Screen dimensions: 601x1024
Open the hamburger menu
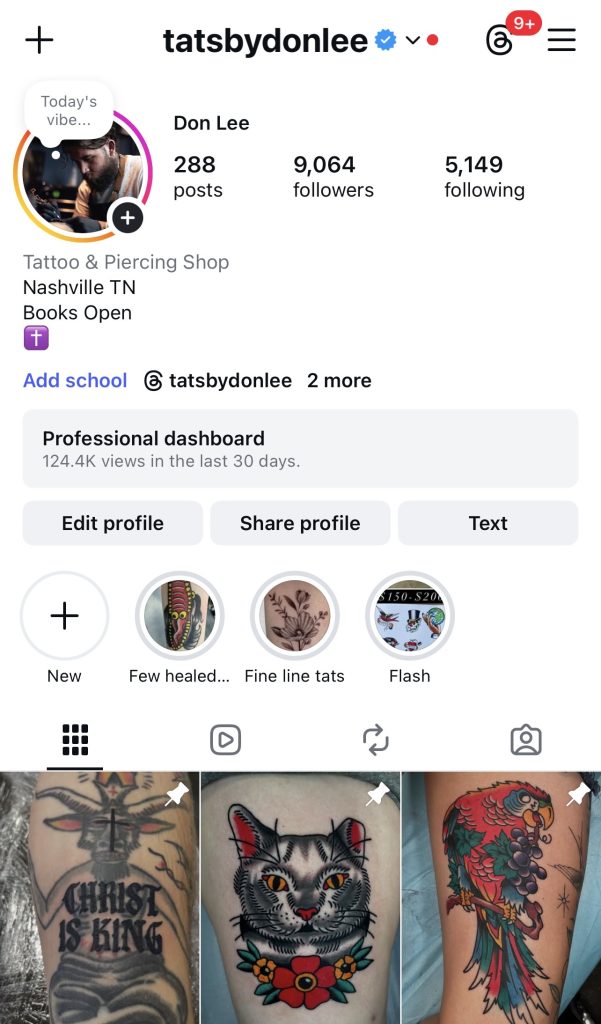(562, 40)
